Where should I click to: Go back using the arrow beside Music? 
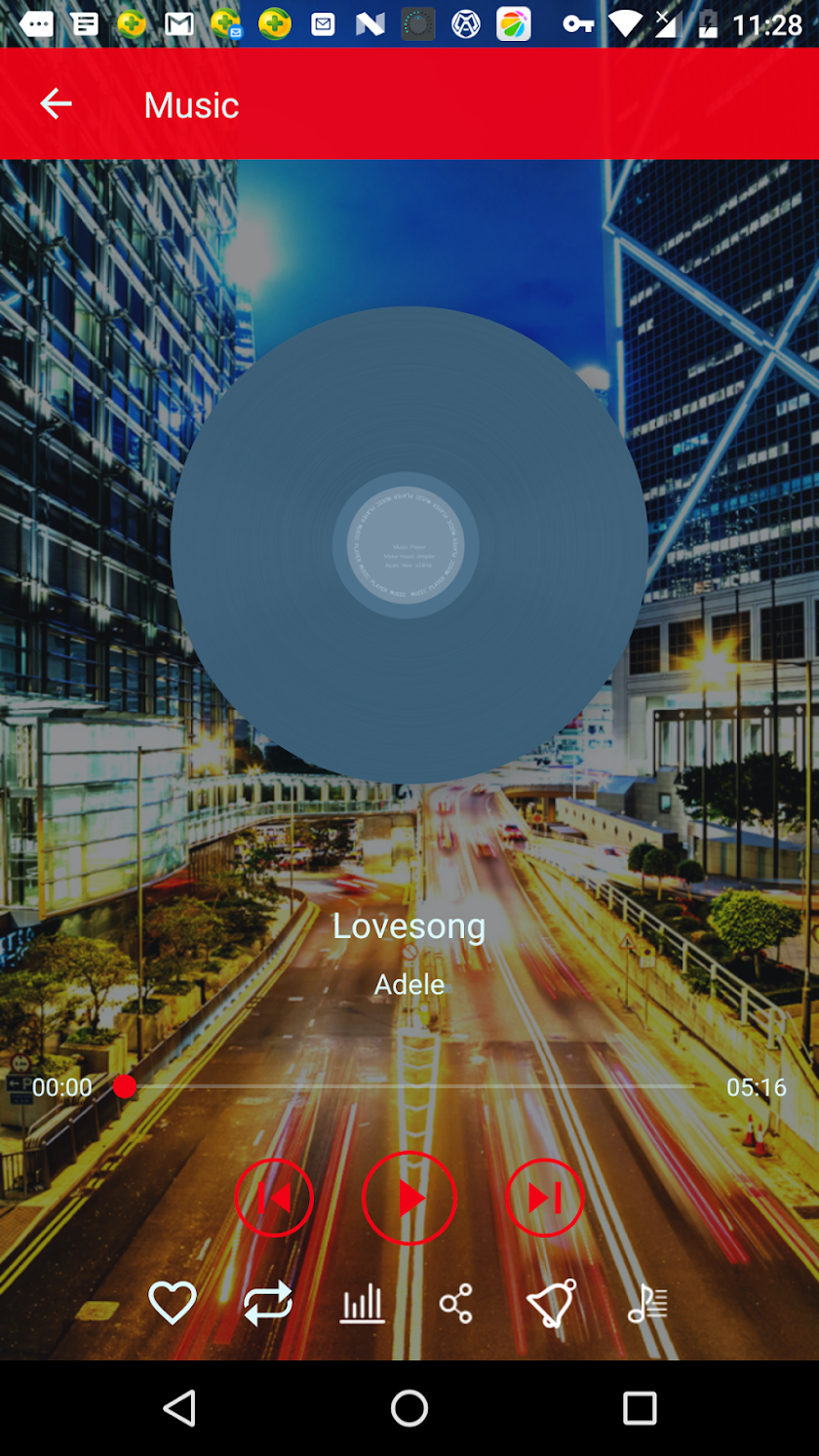[56, 103]
